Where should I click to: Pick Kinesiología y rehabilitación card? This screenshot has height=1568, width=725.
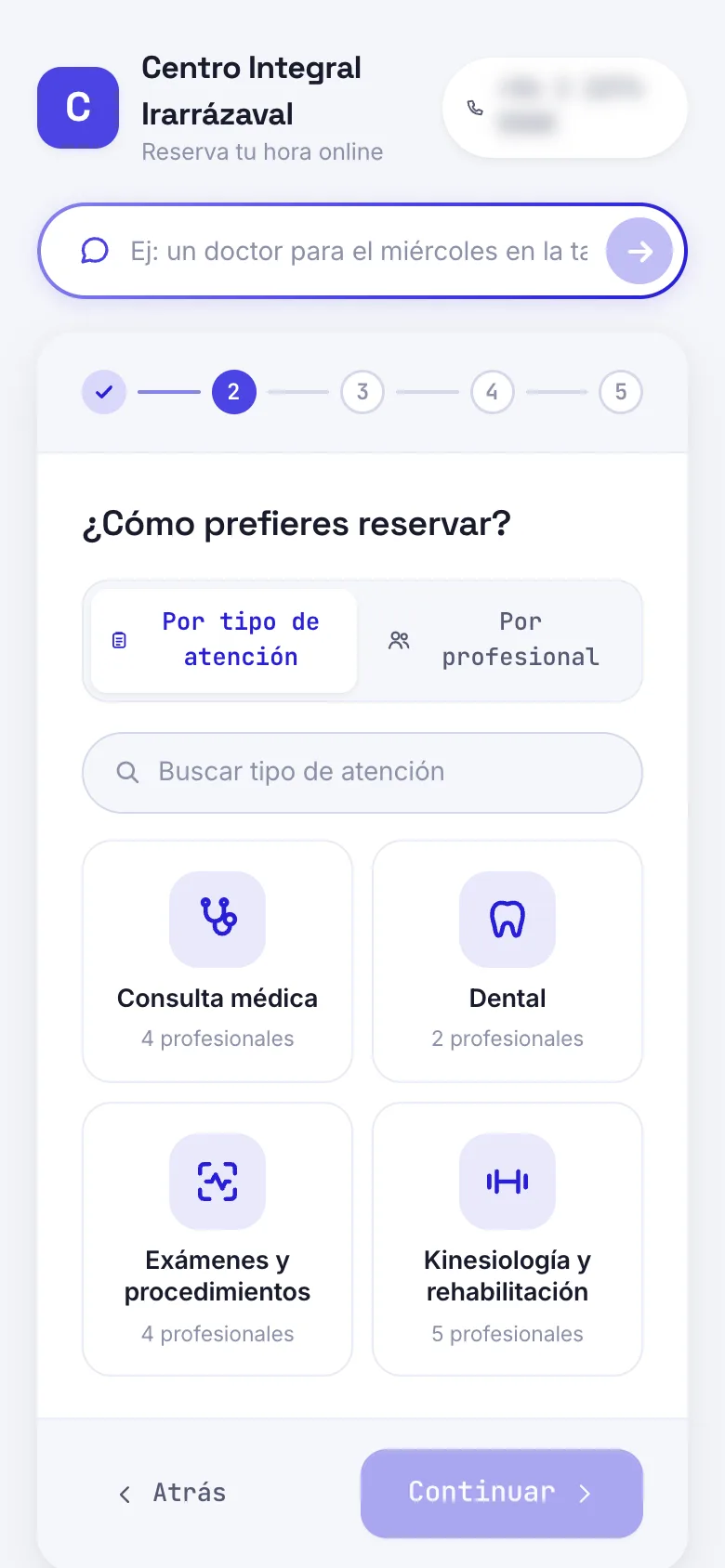pyautogui.click(x=507, y=1238)
